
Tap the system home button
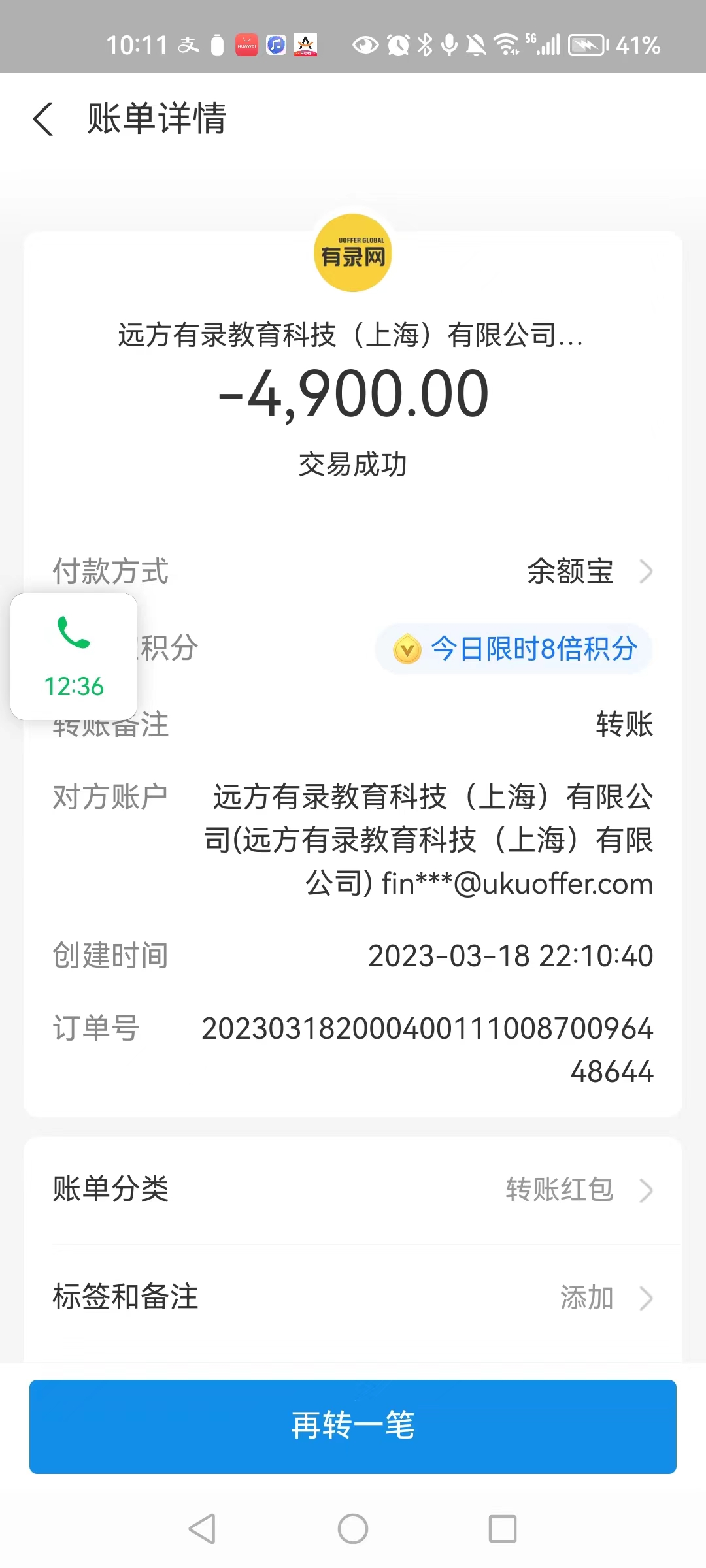click(x=353, y=1529)
